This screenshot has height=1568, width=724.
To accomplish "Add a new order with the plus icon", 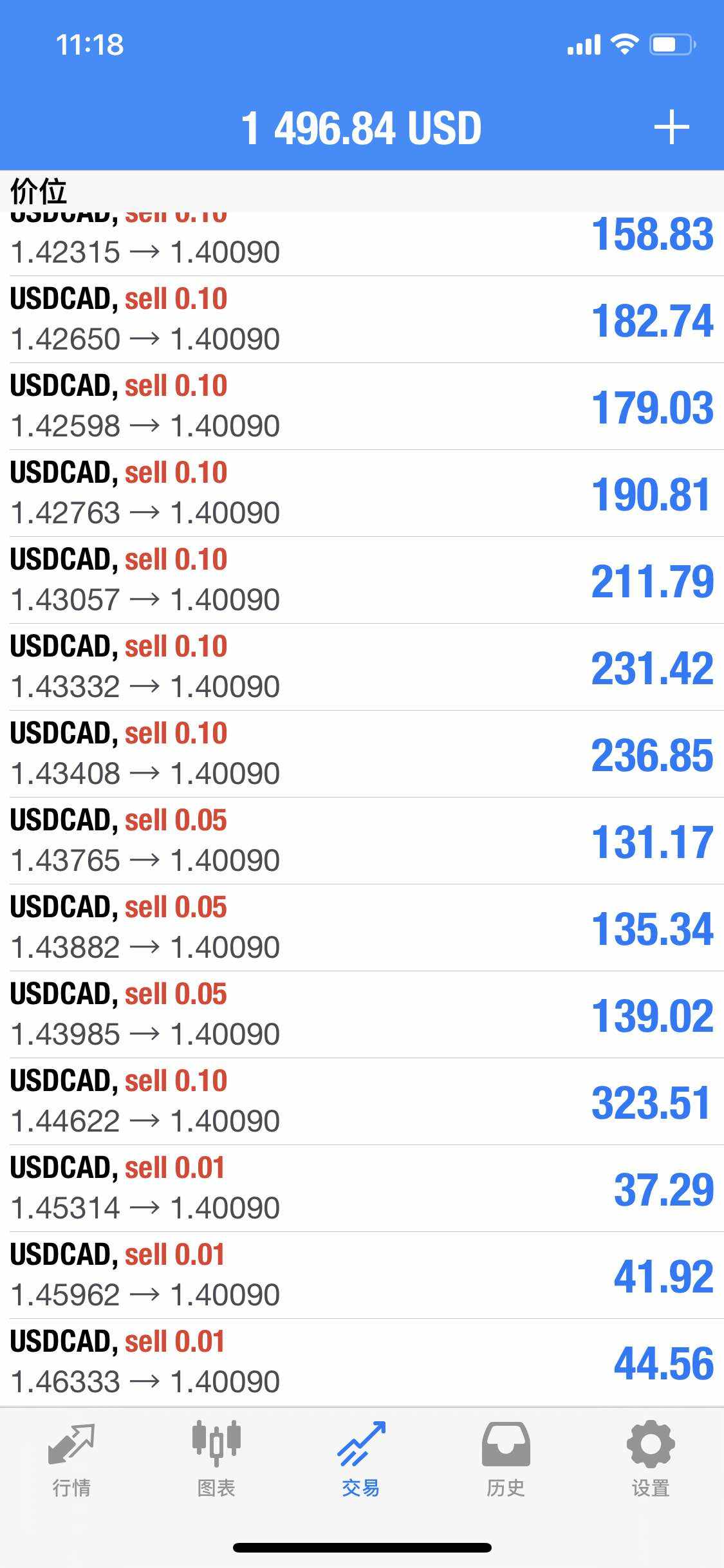I will point(671,127).
